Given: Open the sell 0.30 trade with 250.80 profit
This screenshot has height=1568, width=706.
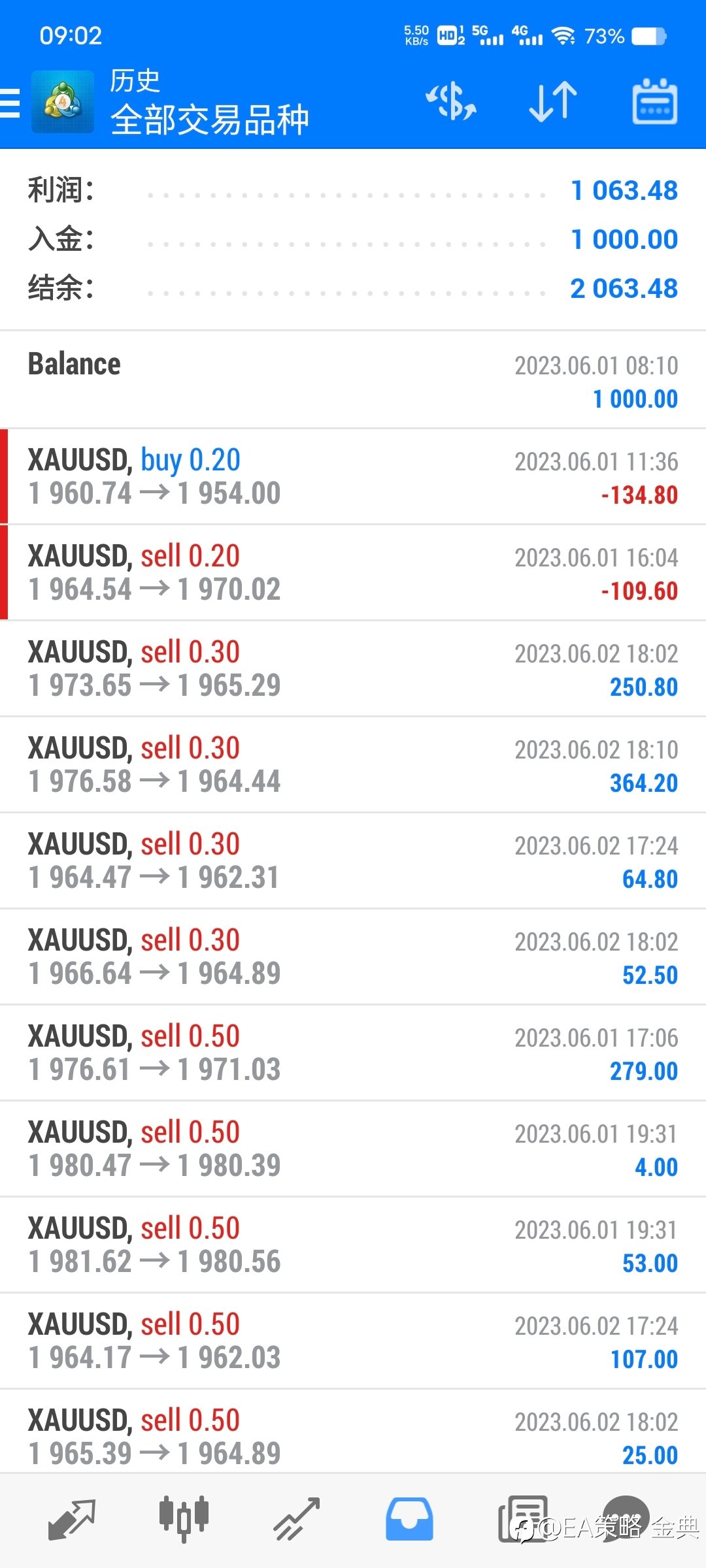Looking at the screenshot, I should tap(353, 669).
